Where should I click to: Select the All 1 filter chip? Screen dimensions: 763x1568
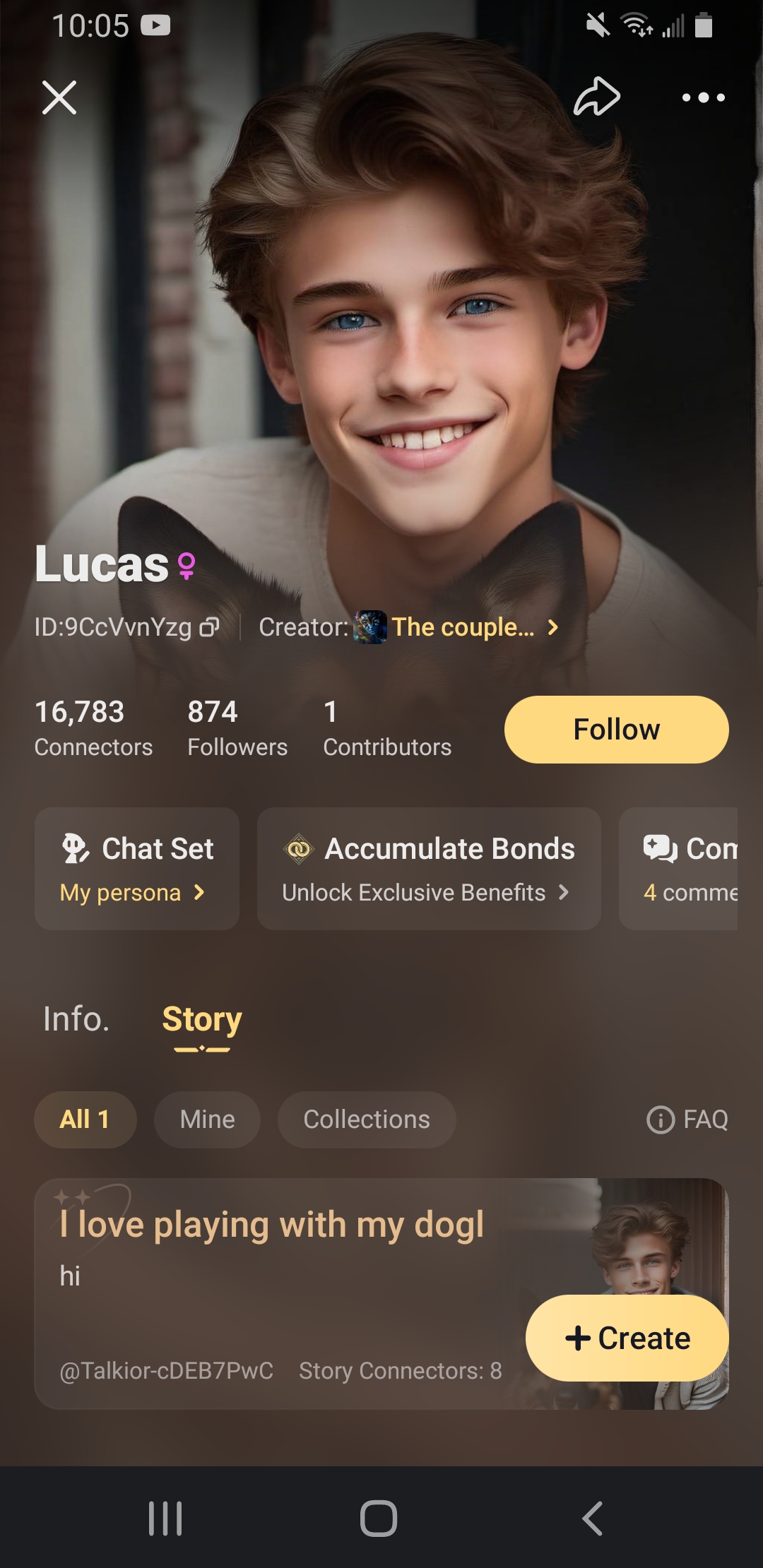(x=85, y=1119)
